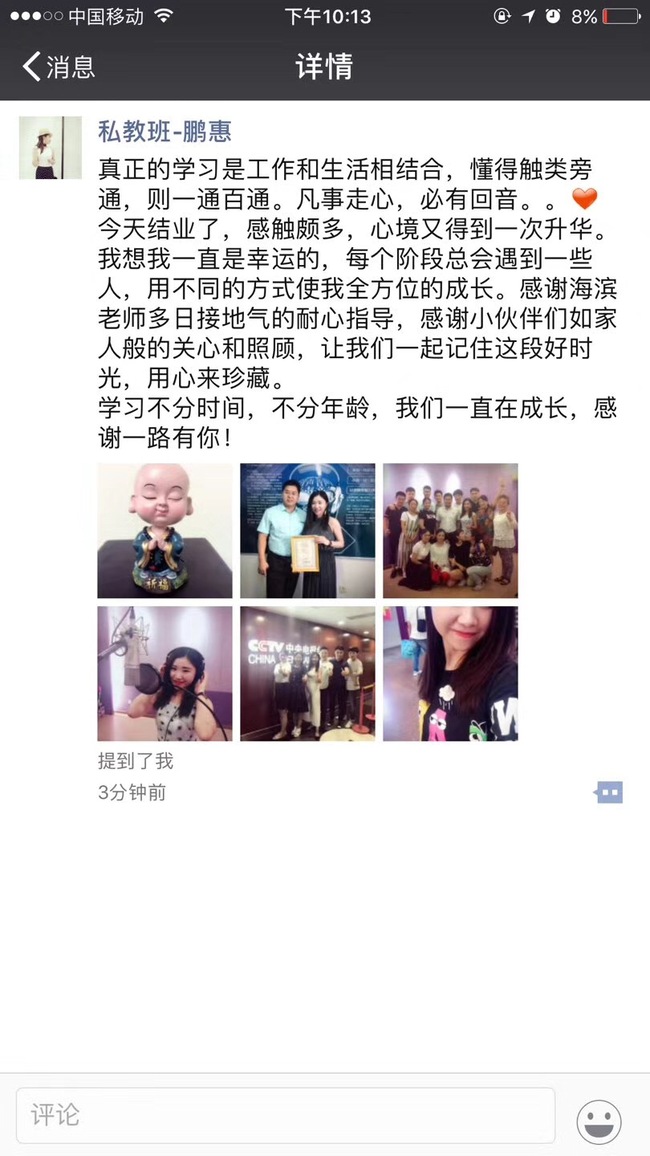
Task: Open the emoji picker
Action: pyautogui.click(x=599, y=1122)
